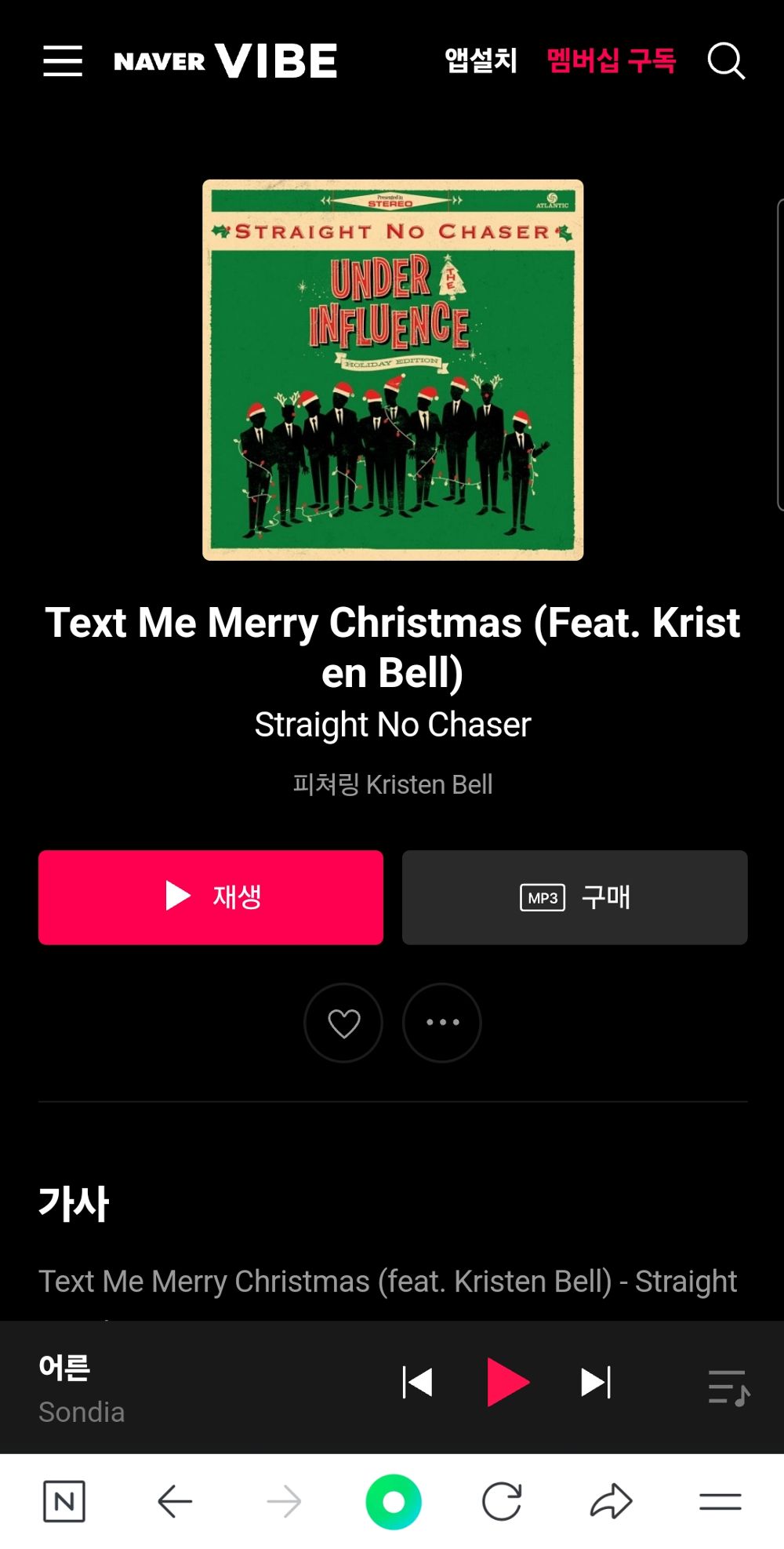The width and height of the screenshot is (784, 1549).
Task: Open featured artist Kristen Bell
Action: 429,784
